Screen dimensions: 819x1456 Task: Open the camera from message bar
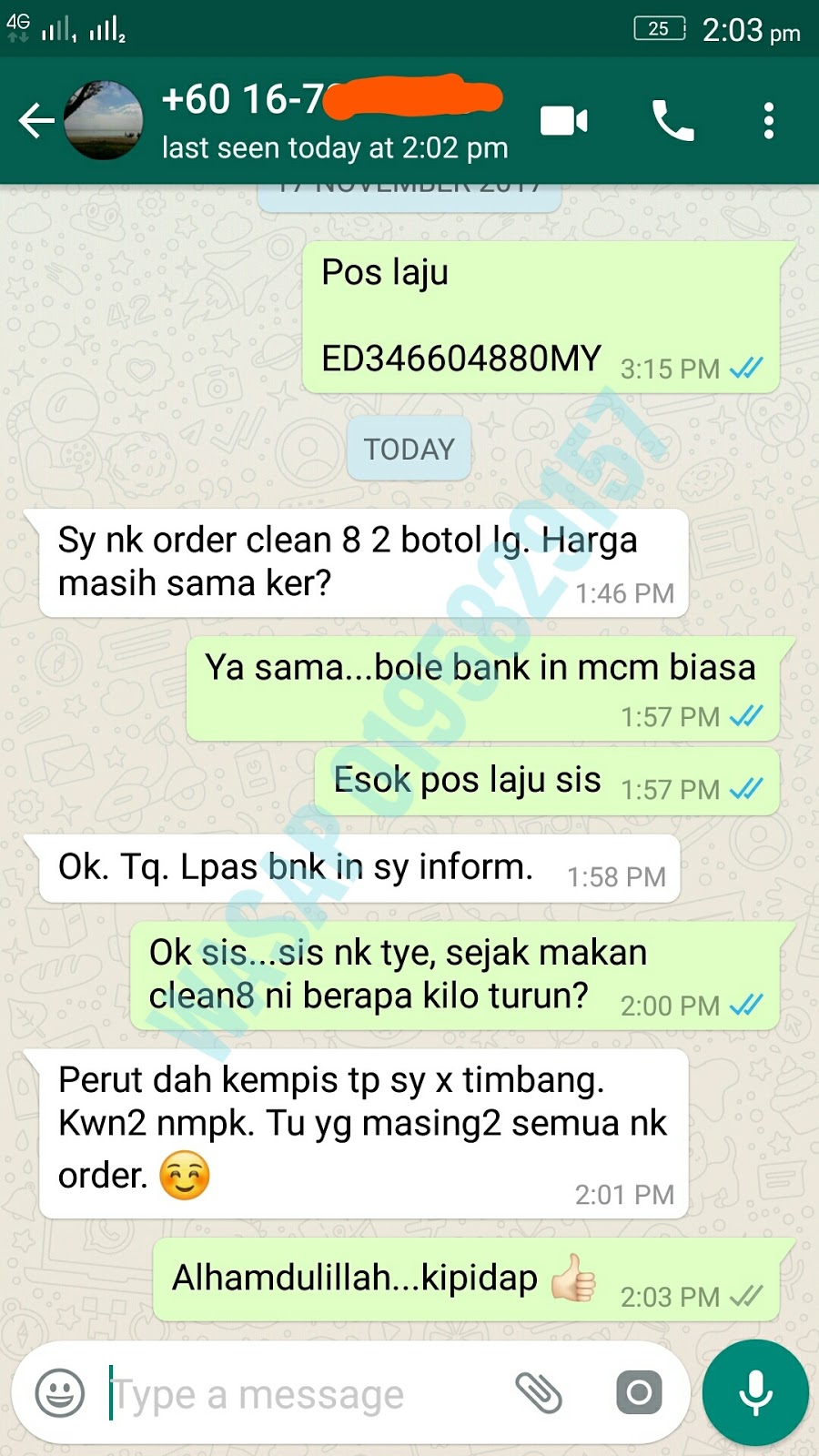pyautogui.click(x=639, y=1393)
